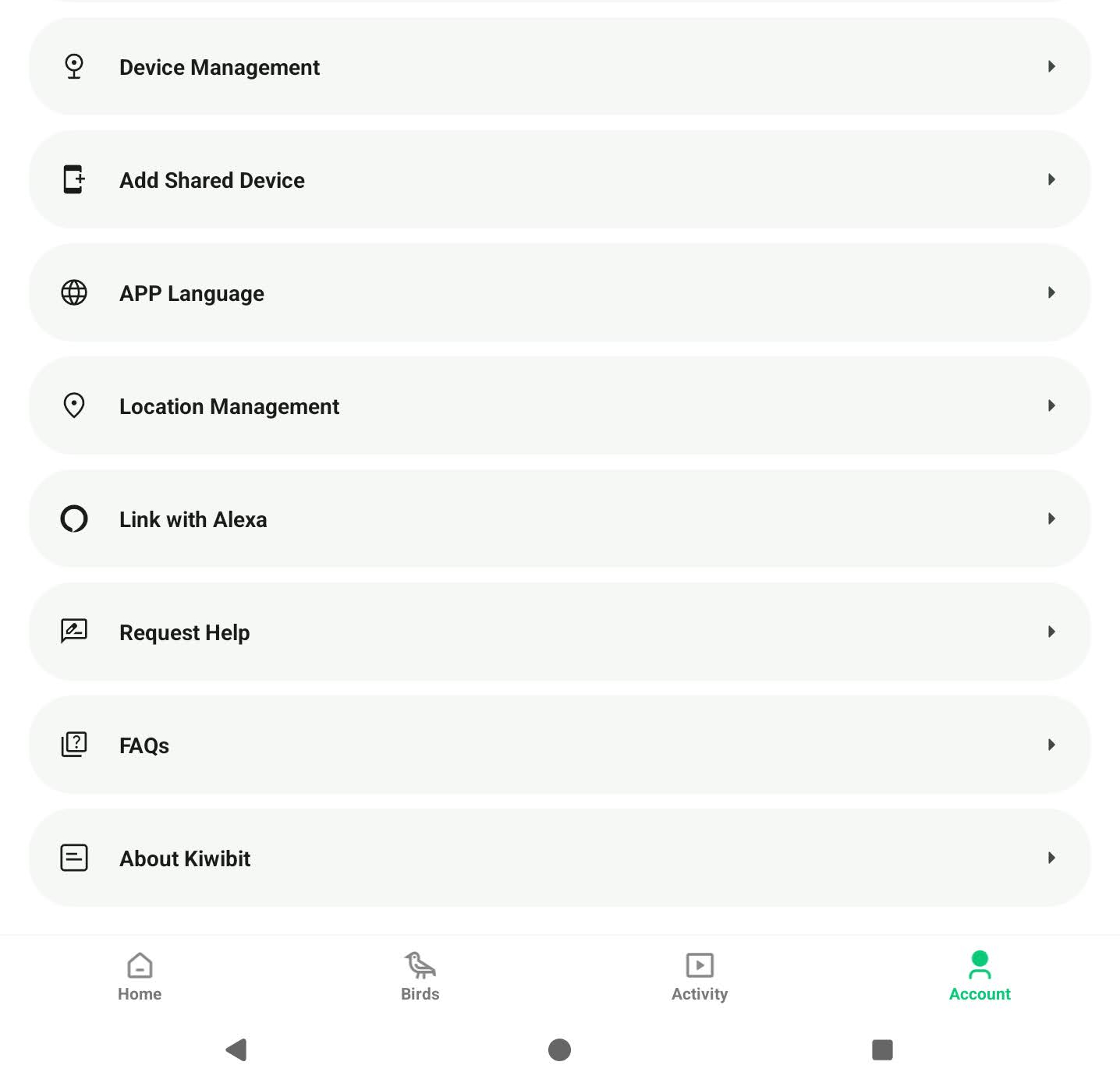Open APP Language options
Viewport: 1120px width, 1083px height.
click(558, 293)
